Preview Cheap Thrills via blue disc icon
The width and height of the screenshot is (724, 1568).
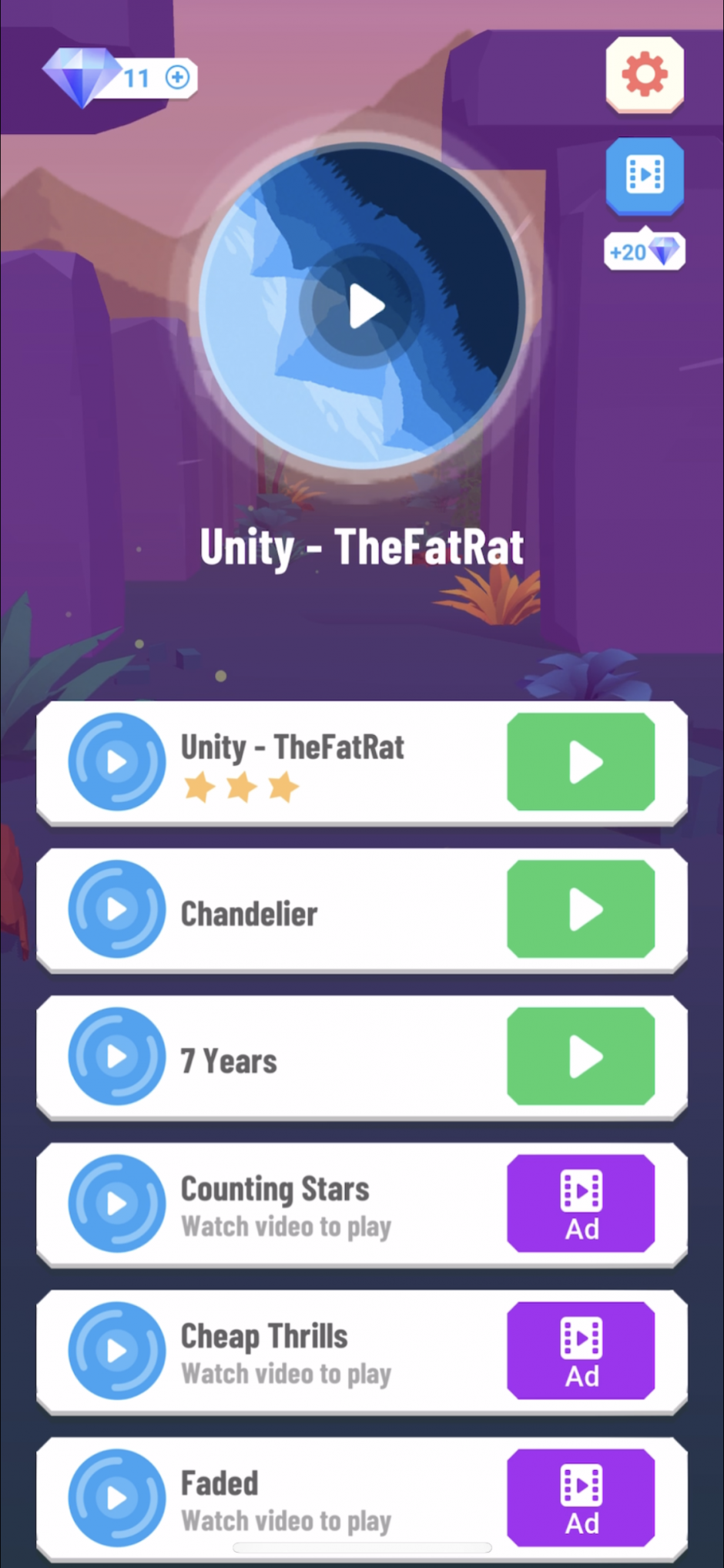coord(117,1350)
